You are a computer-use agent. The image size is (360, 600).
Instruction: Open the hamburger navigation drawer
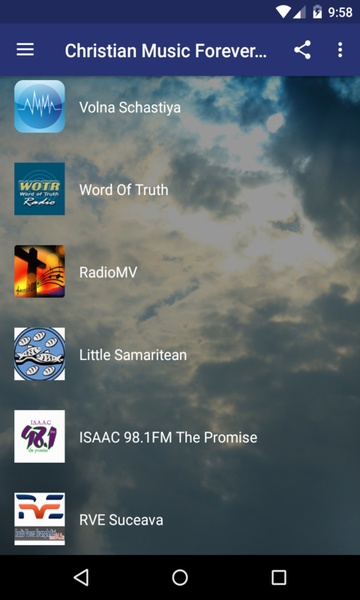coord(25,50)
